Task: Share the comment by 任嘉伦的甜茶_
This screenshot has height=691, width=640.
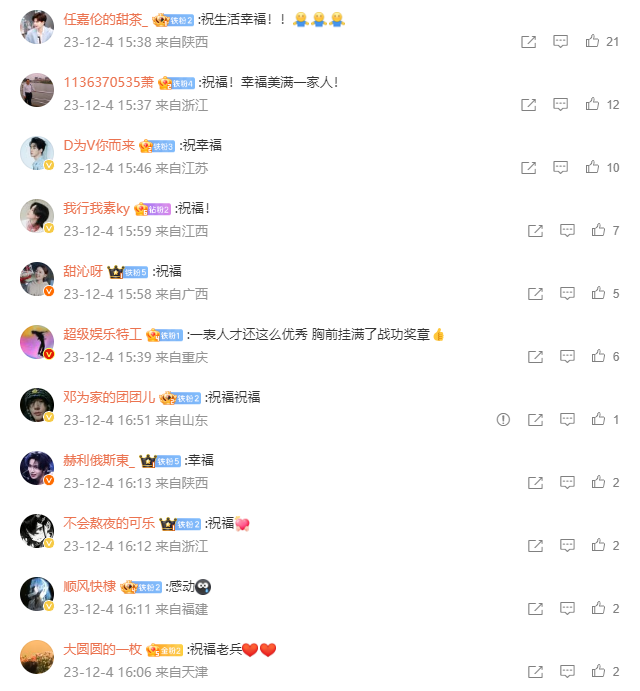Action: tap(529, 41)
